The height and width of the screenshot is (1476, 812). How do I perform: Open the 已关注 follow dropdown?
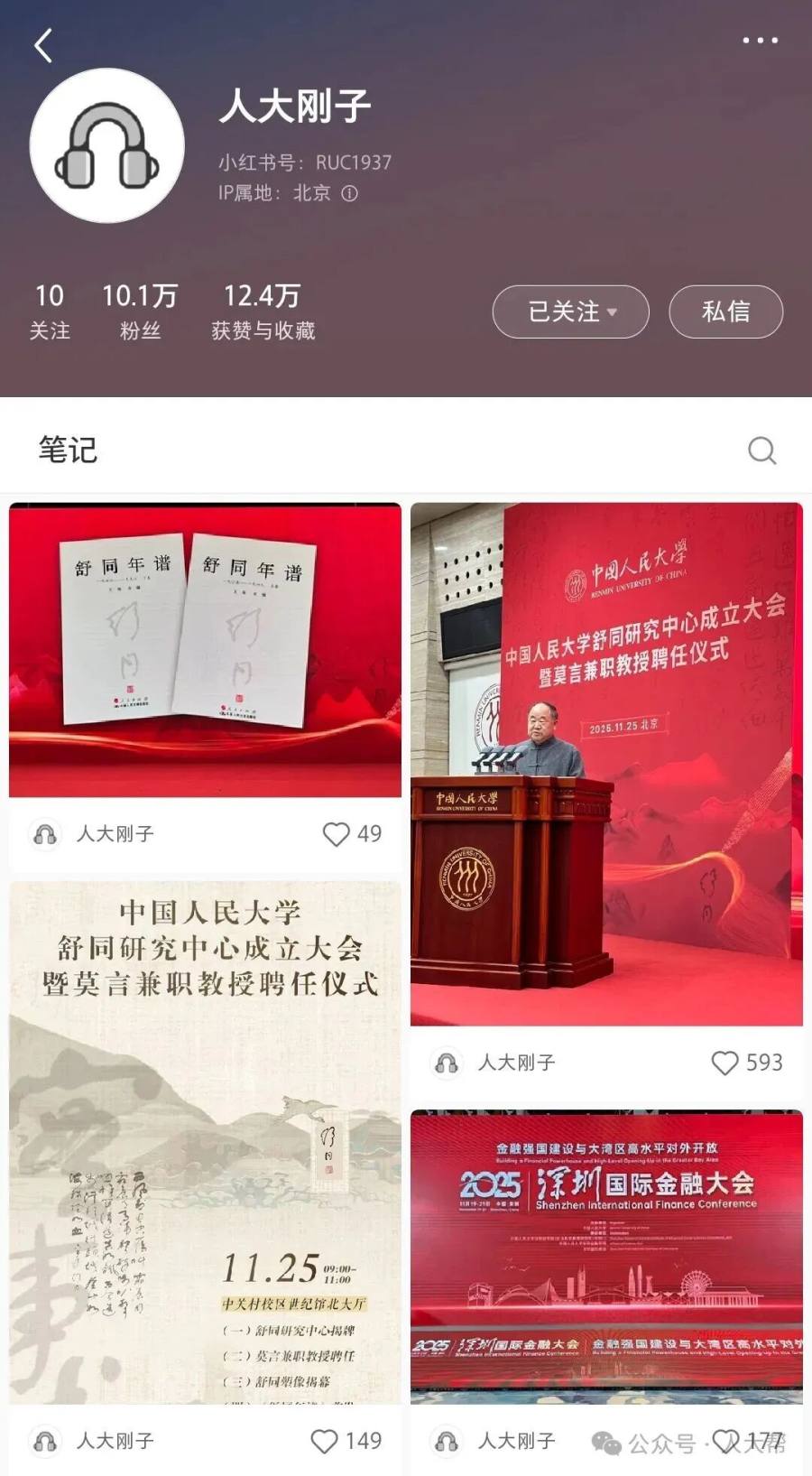click(570, 311)
